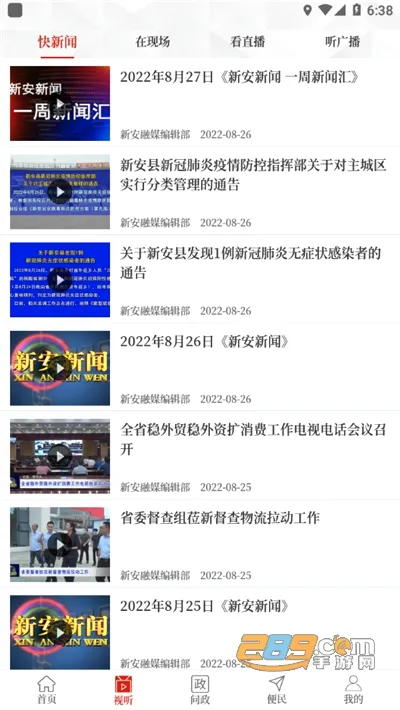Go to the 首页 home tab
This screenshot has width=400, height=710.
(x=46, y=690)
